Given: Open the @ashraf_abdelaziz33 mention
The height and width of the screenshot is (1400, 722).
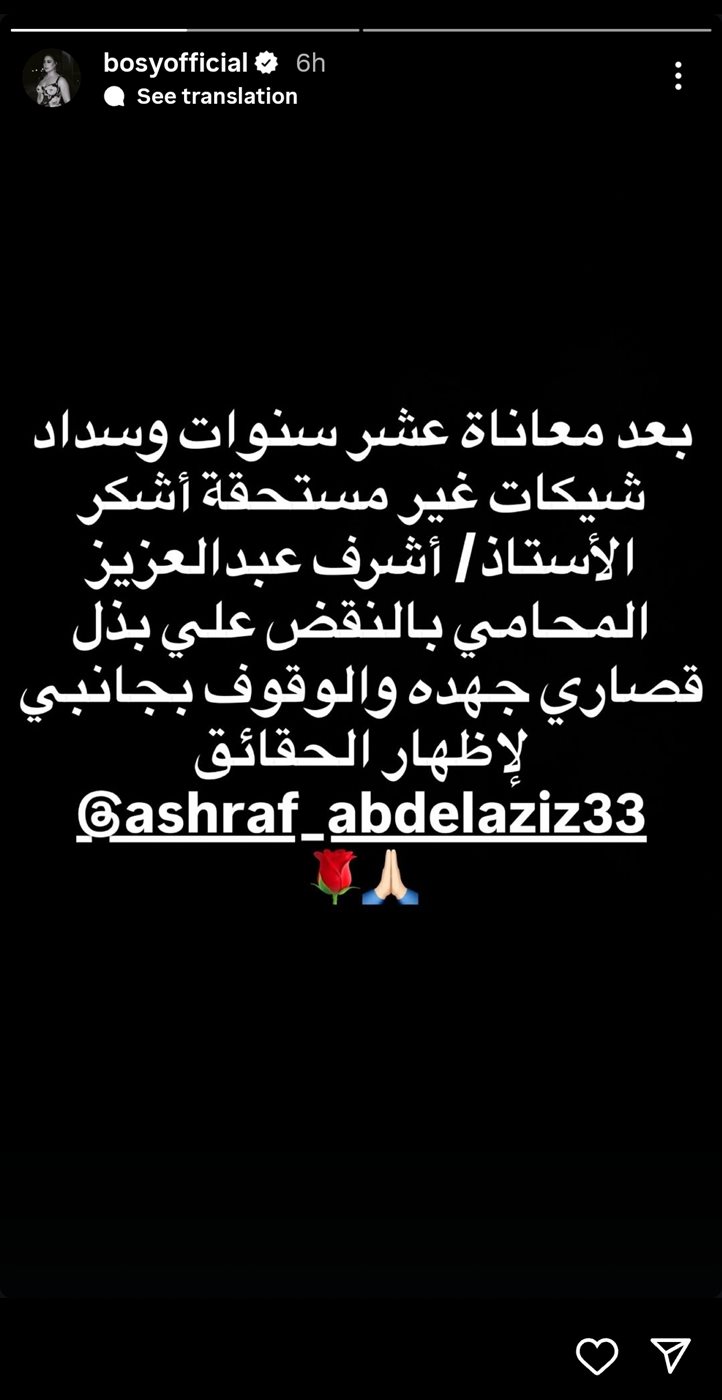Looking at the screenshot, I should coord(361,816).
